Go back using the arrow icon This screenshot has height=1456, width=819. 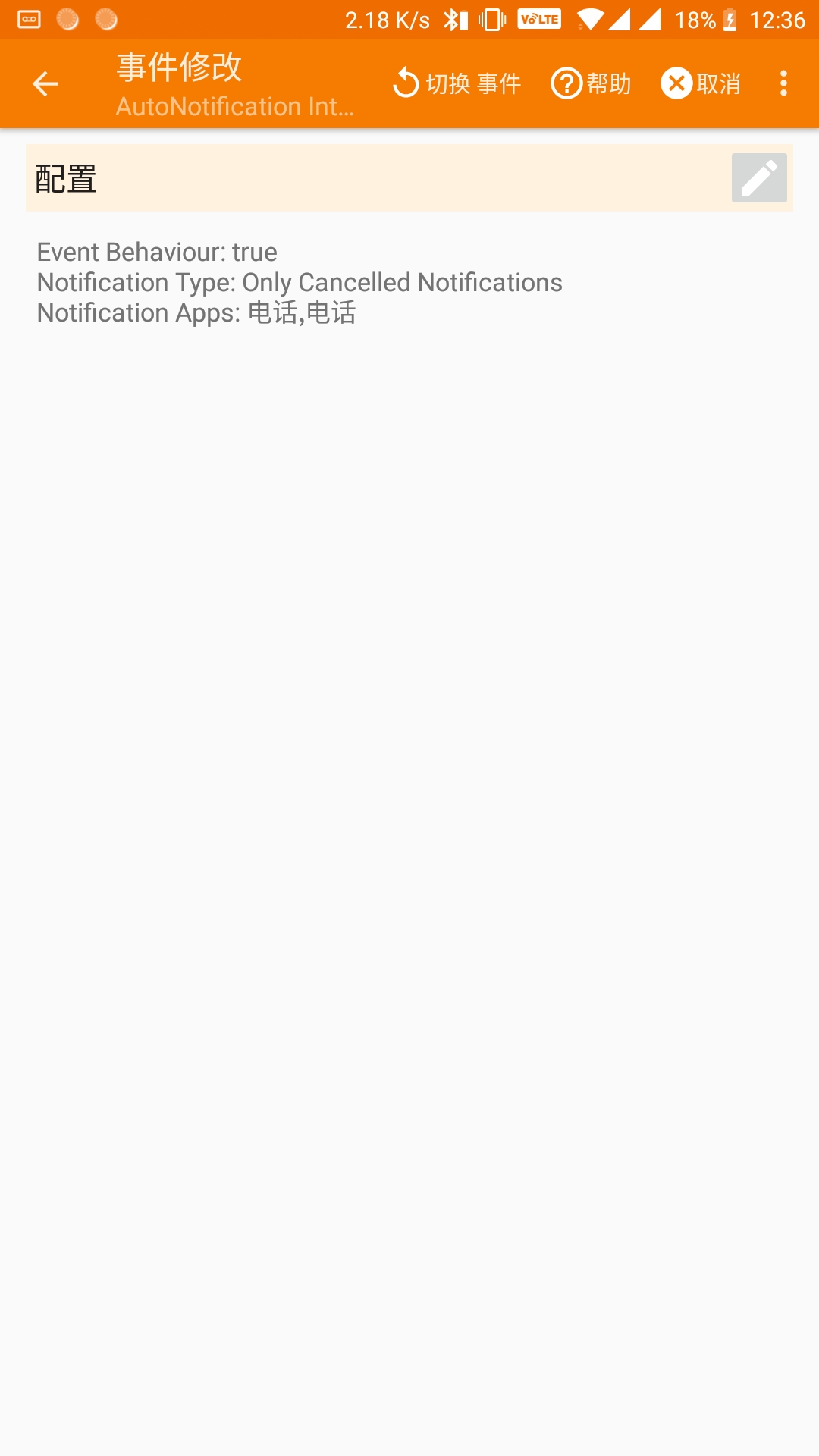(45, 83)
